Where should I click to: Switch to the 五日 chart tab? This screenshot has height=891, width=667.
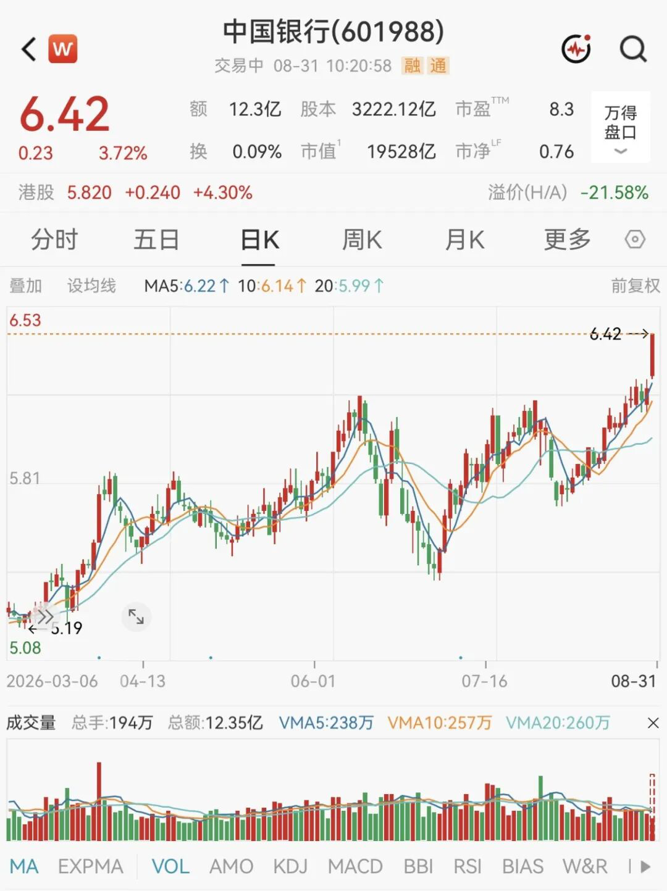tap(156, 240)
